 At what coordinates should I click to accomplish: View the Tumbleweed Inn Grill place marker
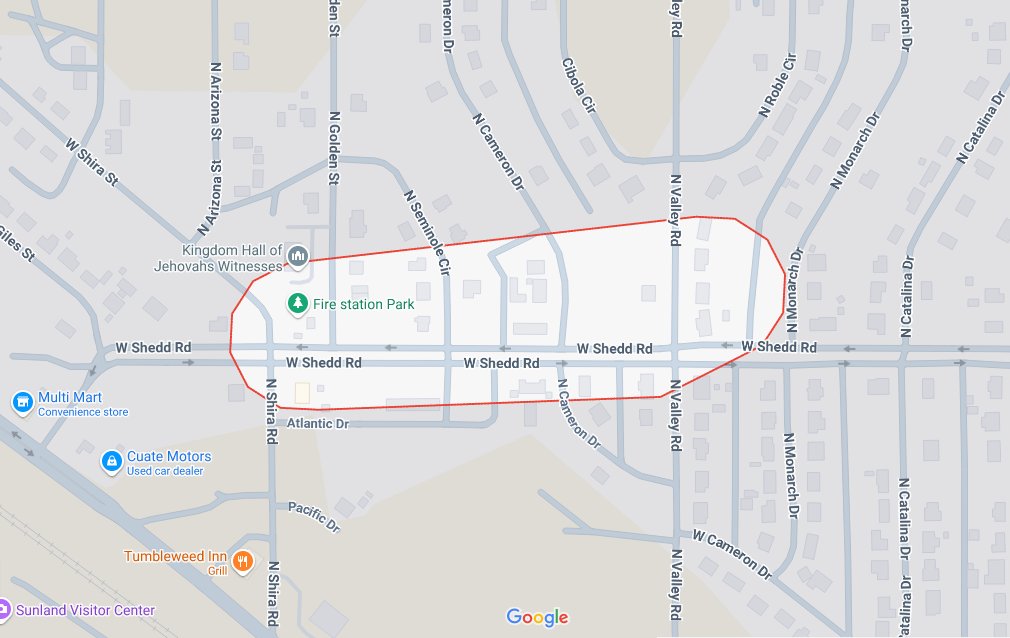pyautogui.click(x=243, y=562)
